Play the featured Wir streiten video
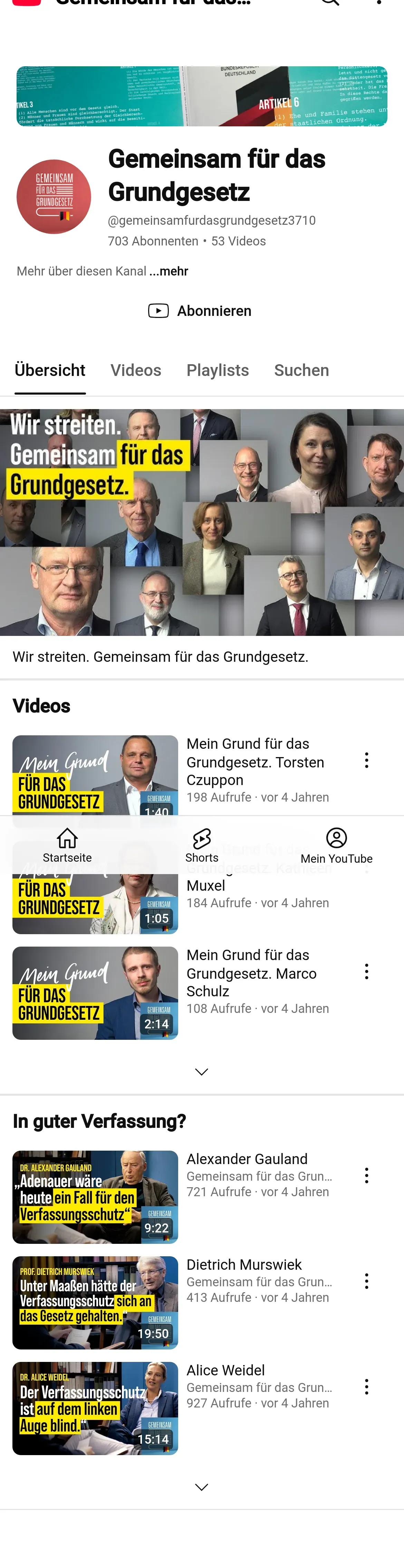 [x=202, y=522]
